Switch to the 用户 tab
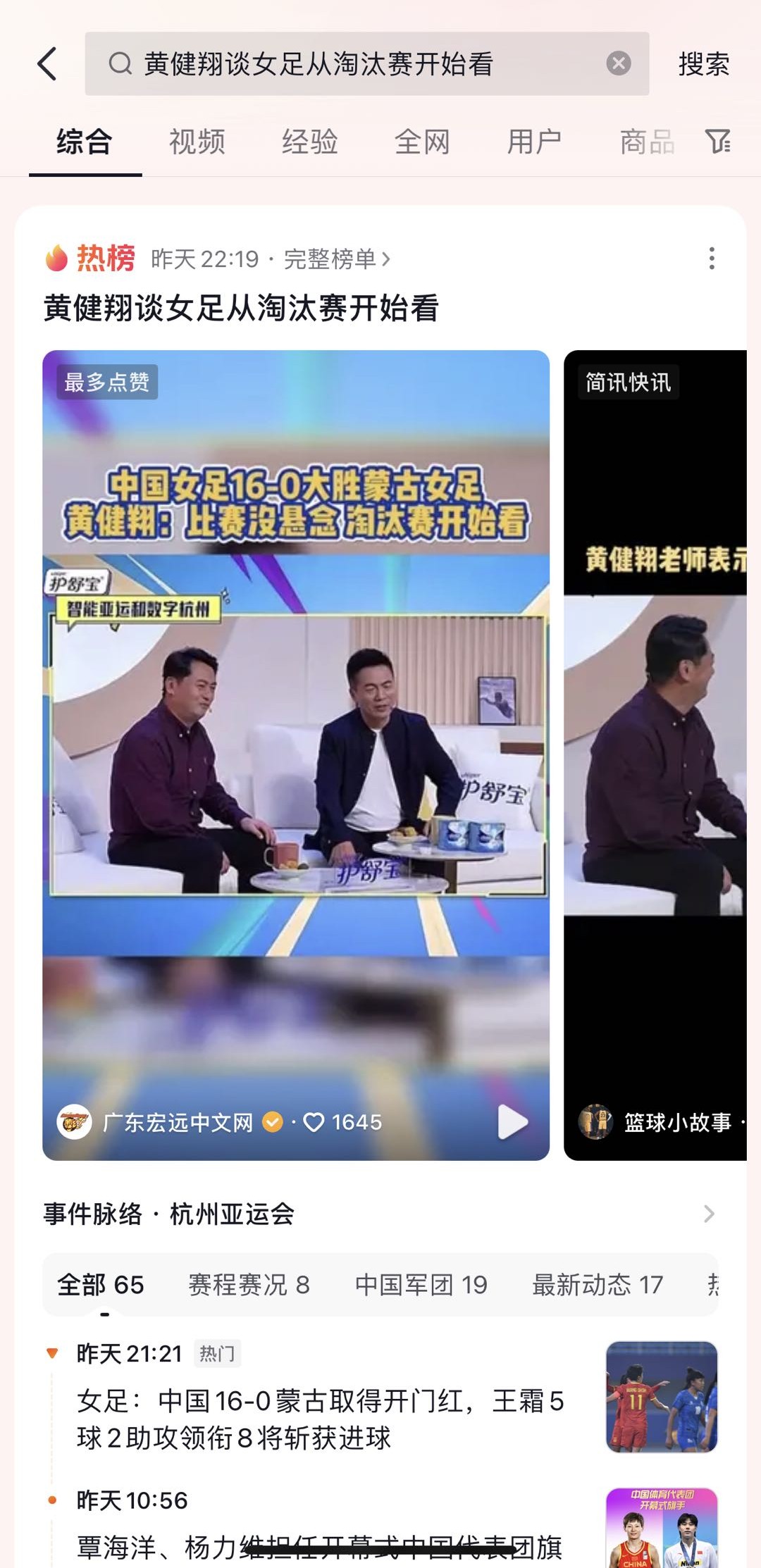This screenshot has height=1568, width=761. pos(534,142)
